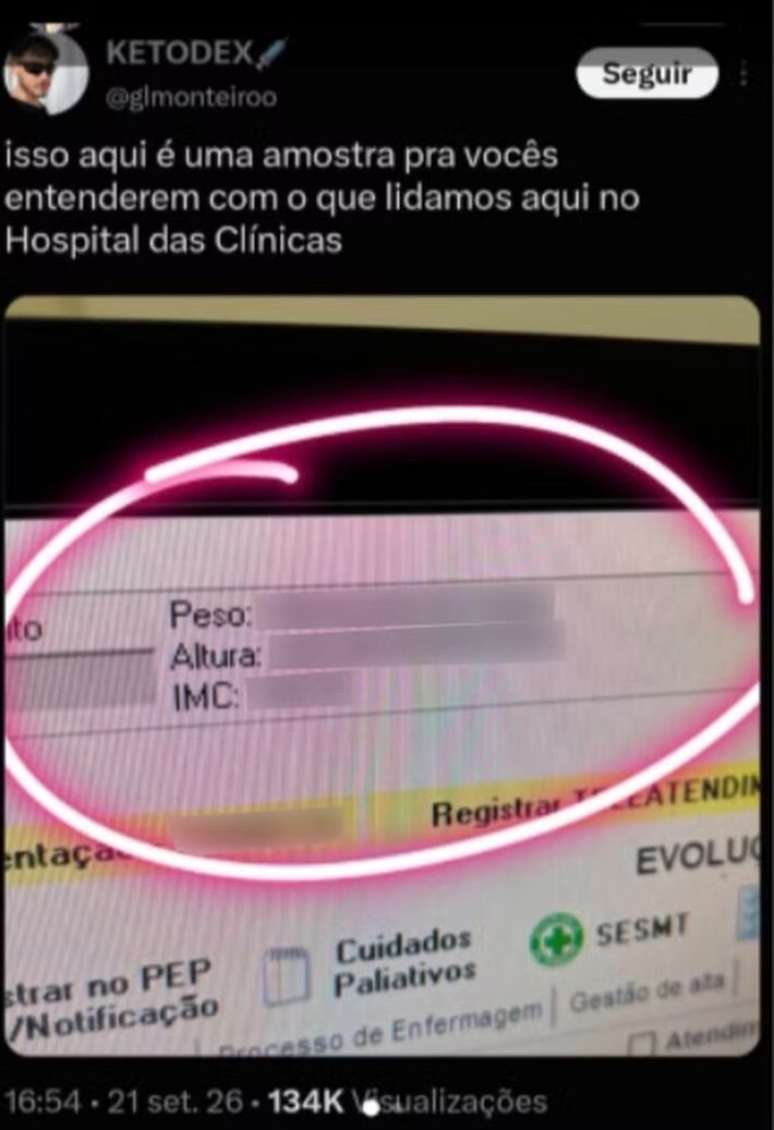Open the attached hospital screen photo
This screenshot has width=774, height=1130.
point(382,675)
